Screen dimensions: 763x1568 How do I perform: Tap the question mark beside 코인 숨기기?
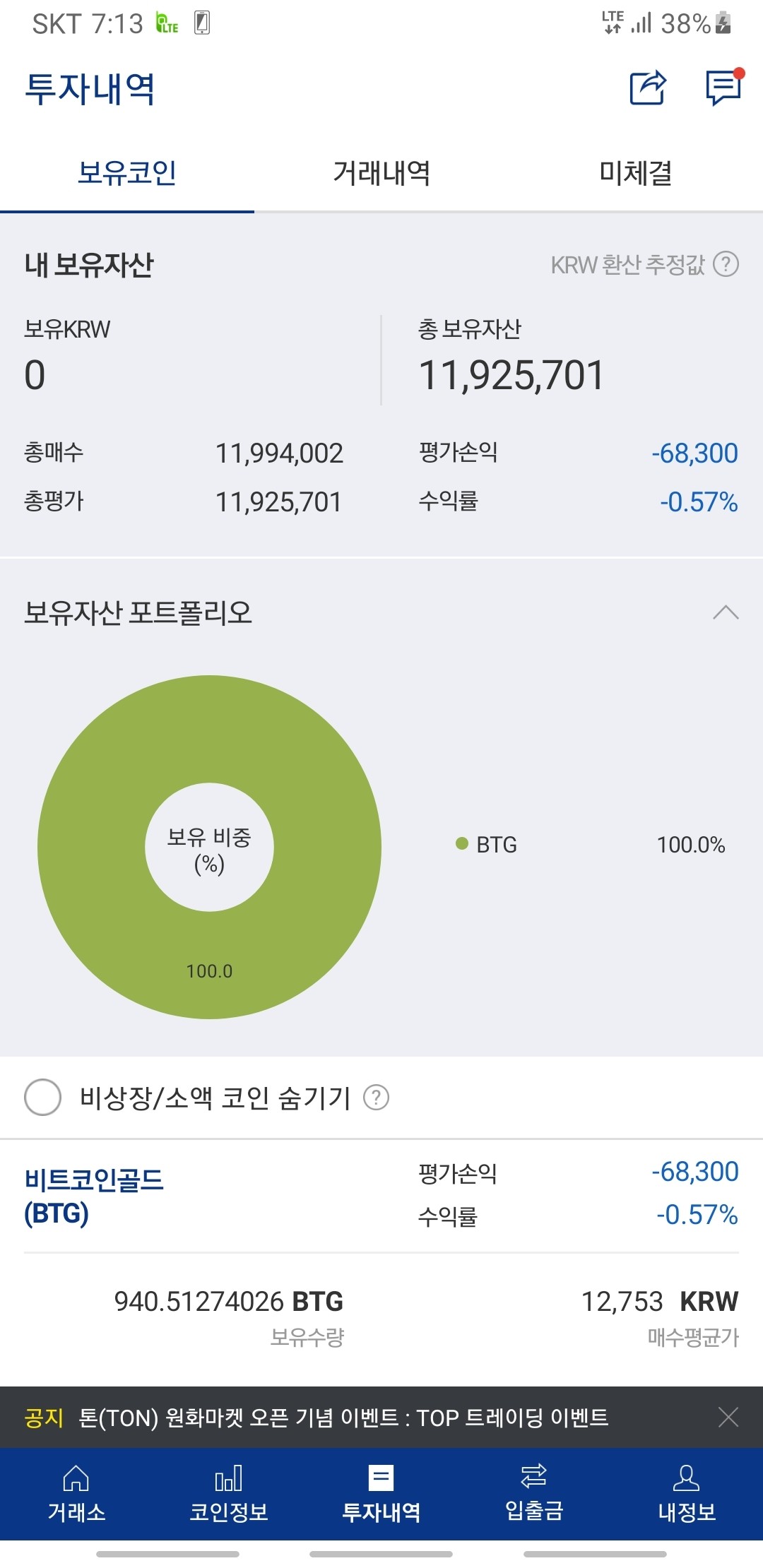pos(377,1098)
